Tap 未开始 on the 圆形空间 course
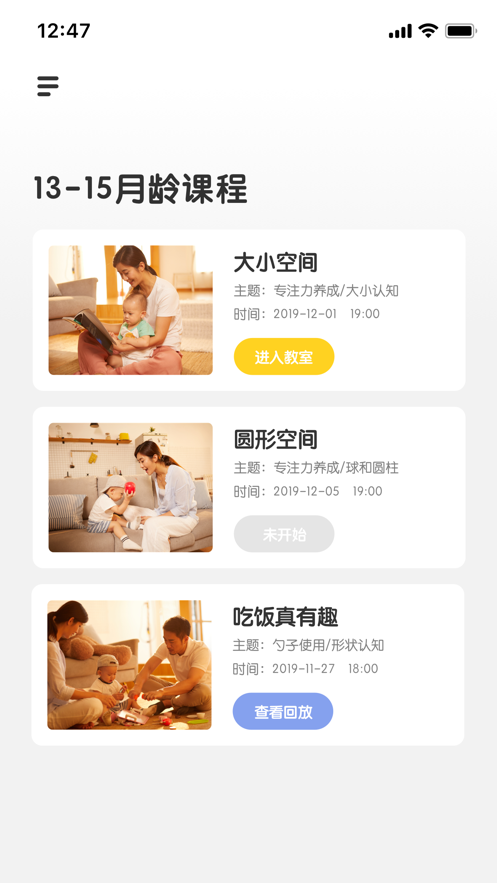The height and width of the screenshot is (883, 497). click(284, 534)
